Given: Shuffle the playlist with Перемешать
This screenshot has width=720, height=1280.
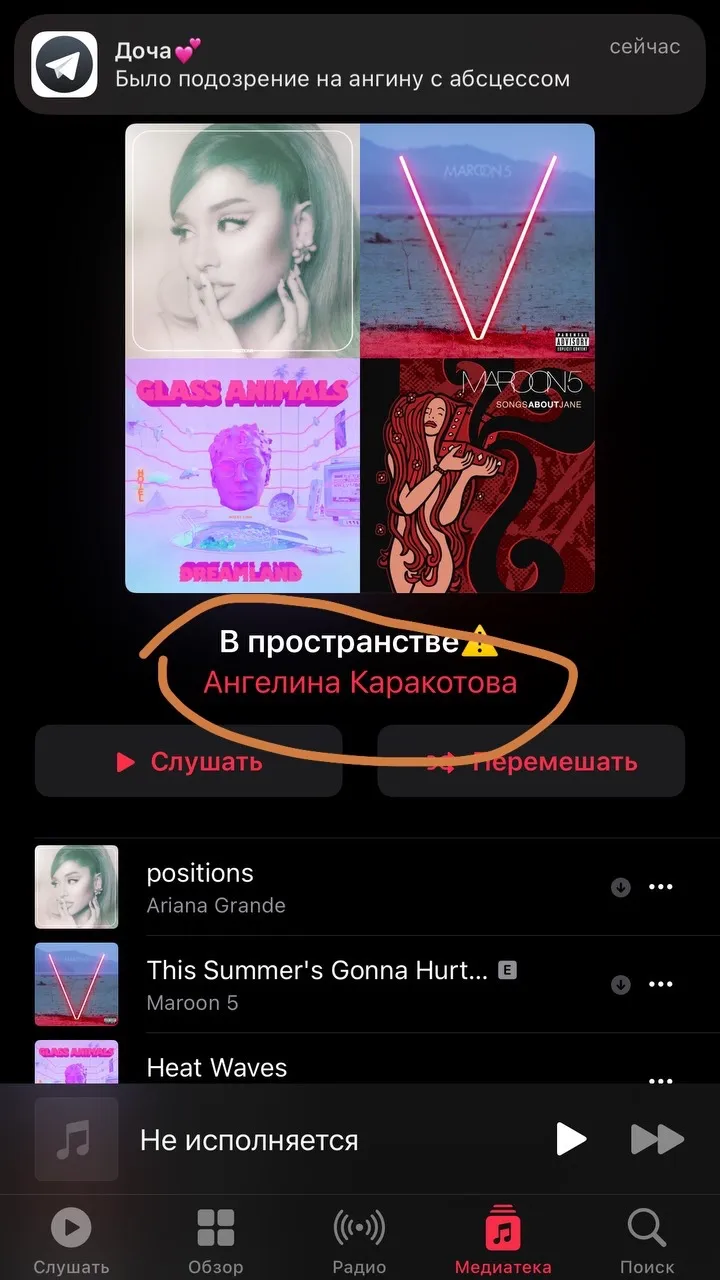Looking at the screenshot, I should pos(531,761).
